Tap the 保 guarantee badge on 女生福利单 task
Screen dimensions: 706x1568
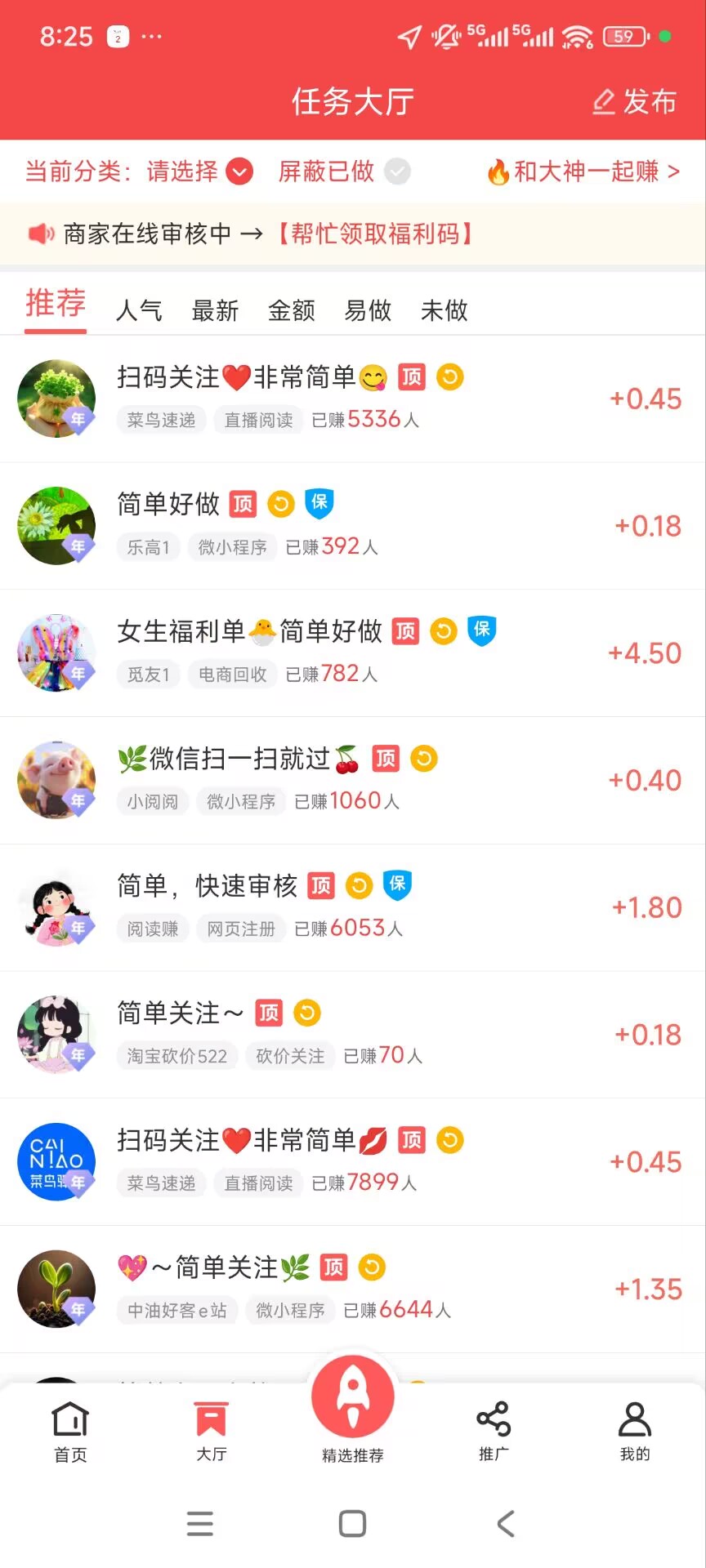pyautogui.click(x=482, y=630)
